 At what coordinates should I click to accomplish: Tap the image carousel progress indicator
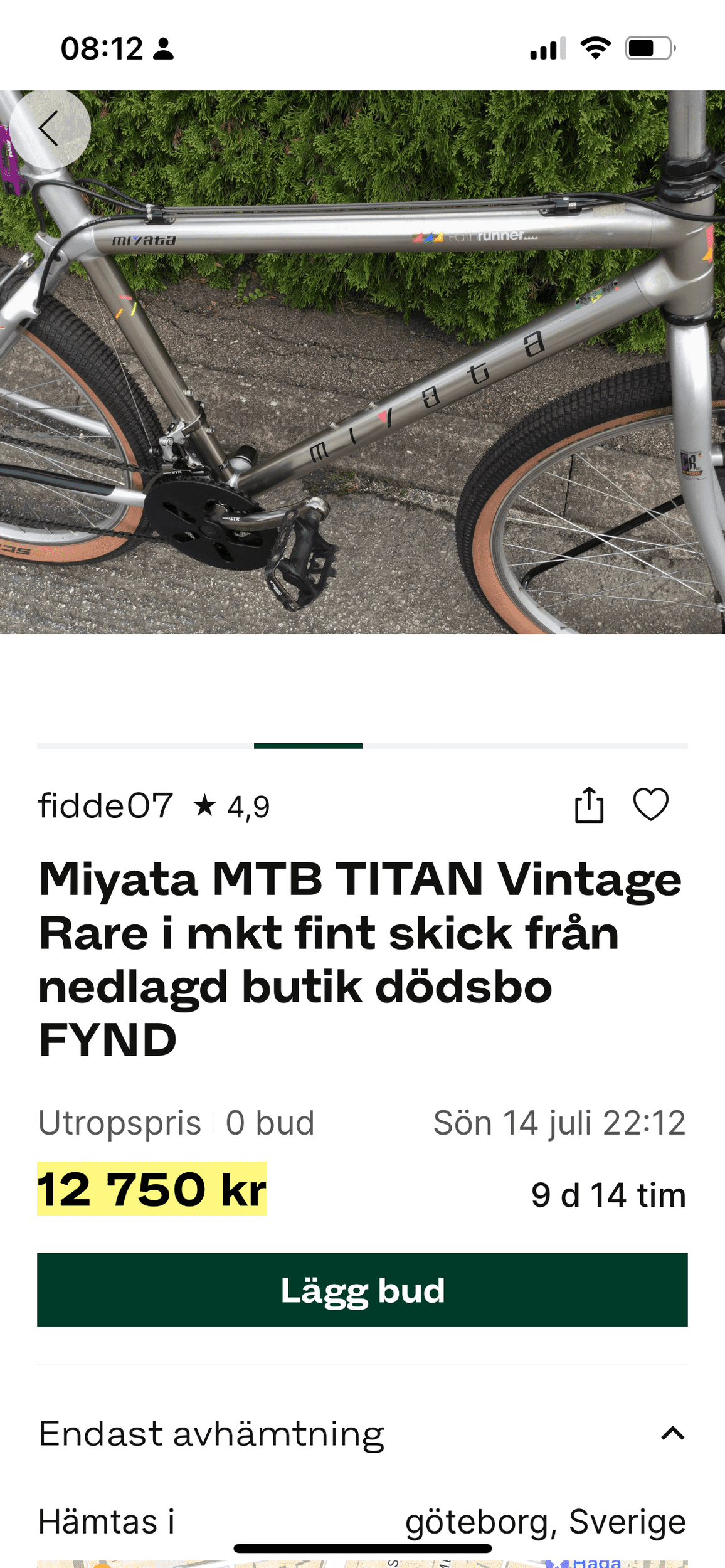(x=309, y=746)
